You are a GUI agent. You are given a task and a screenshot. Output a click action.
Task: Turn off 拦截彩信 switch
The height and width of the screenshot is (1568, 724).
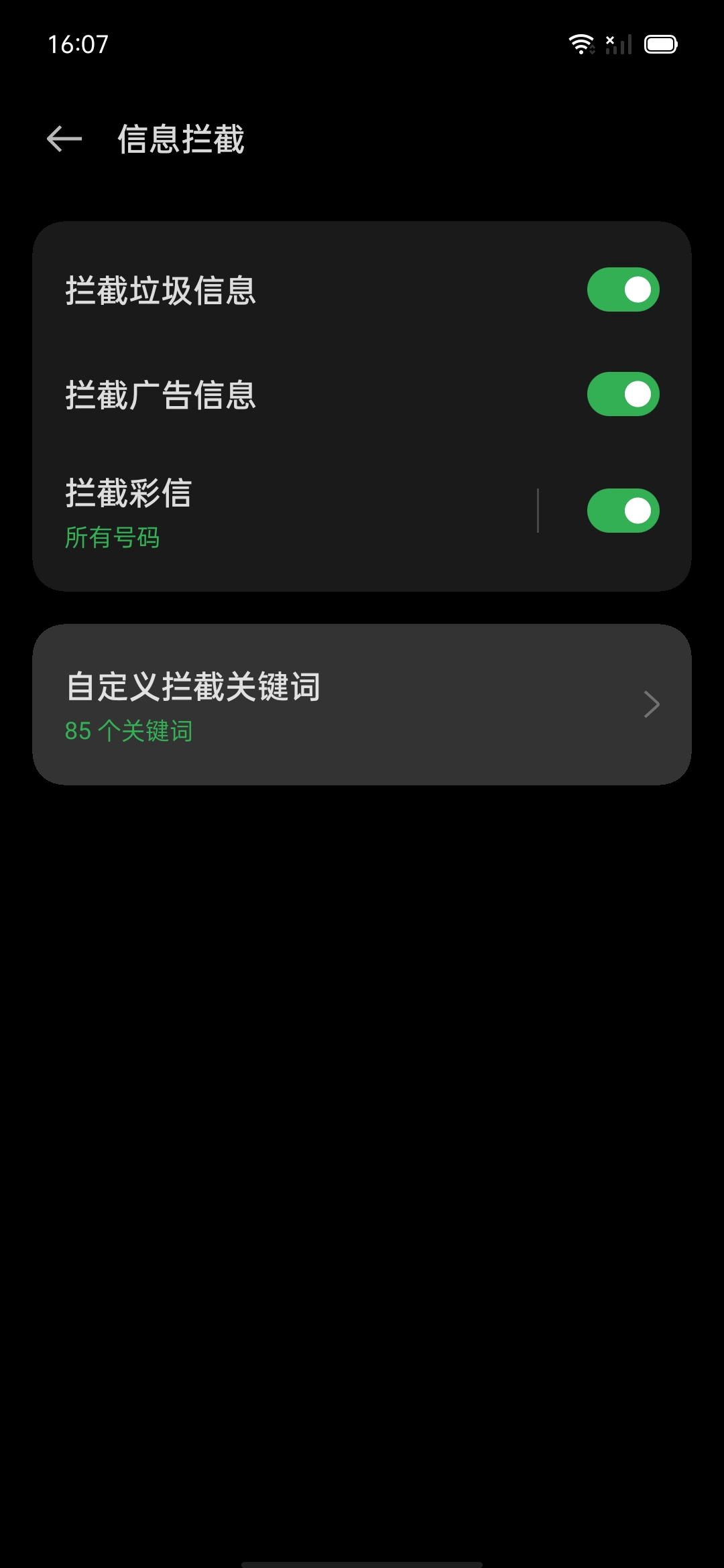coord(623,511)
